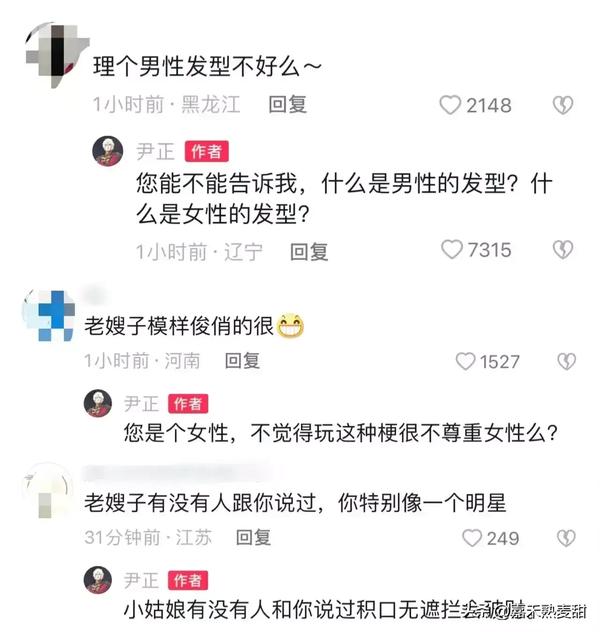Like the comment '理个男性发型不好么'
This screenshot has width=600, height=632.
(x=451, y=105)
